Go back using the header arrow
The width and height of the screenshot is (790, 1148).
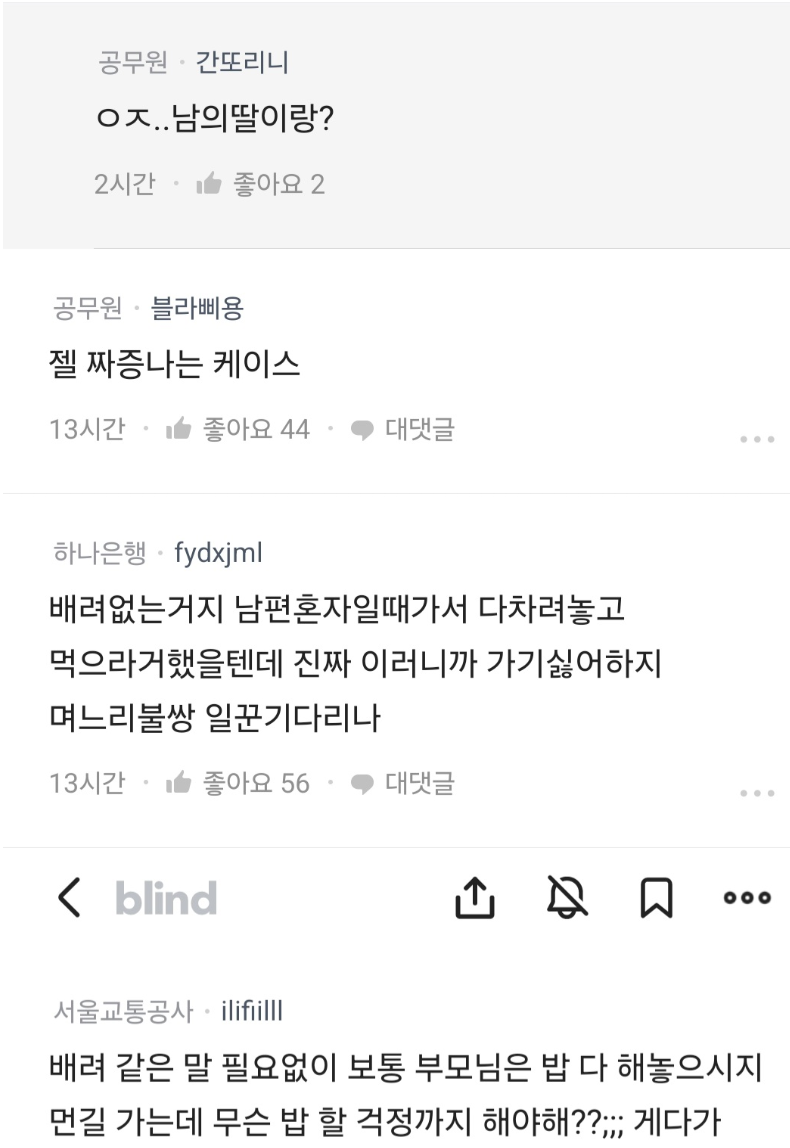coord(68,898)
